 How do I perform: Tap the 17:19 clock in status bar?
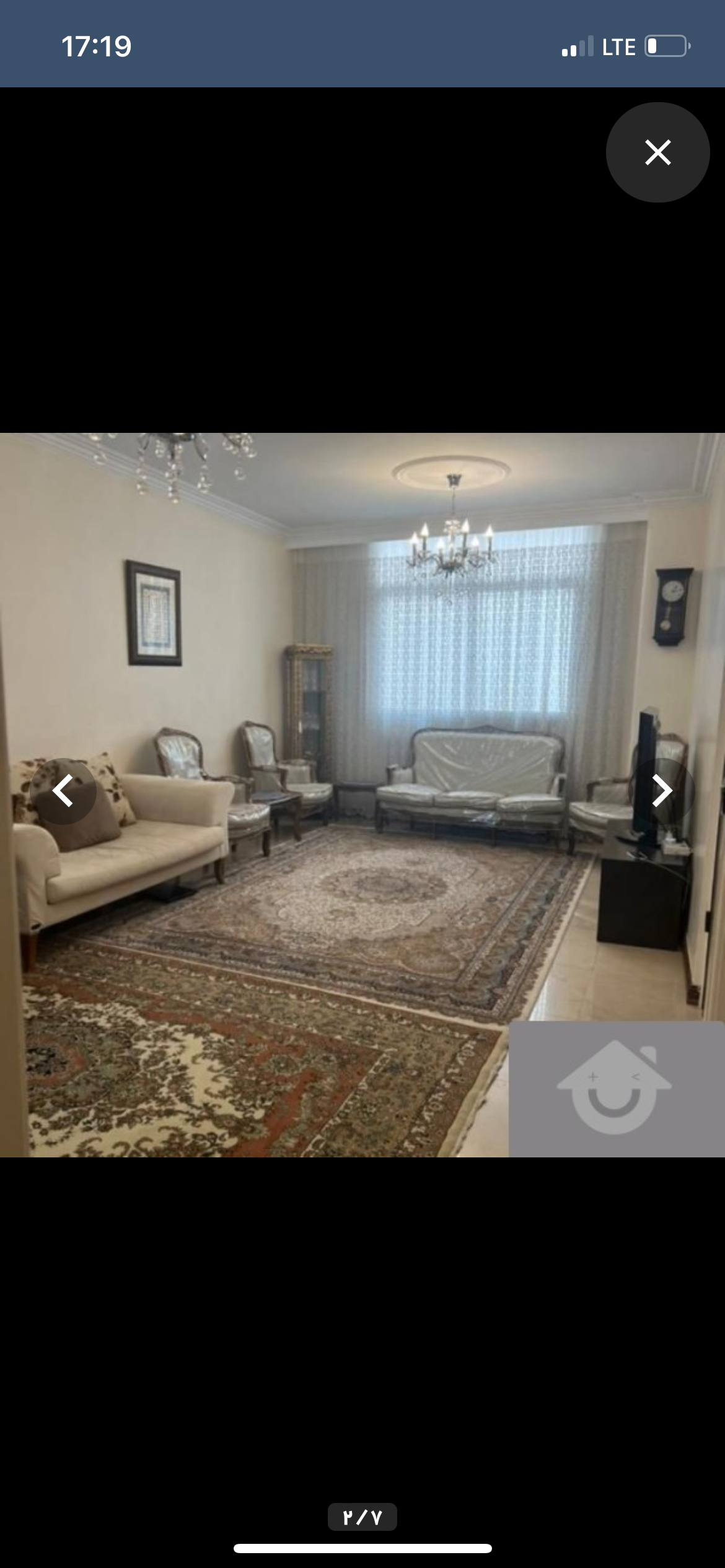tap(97, 45)
